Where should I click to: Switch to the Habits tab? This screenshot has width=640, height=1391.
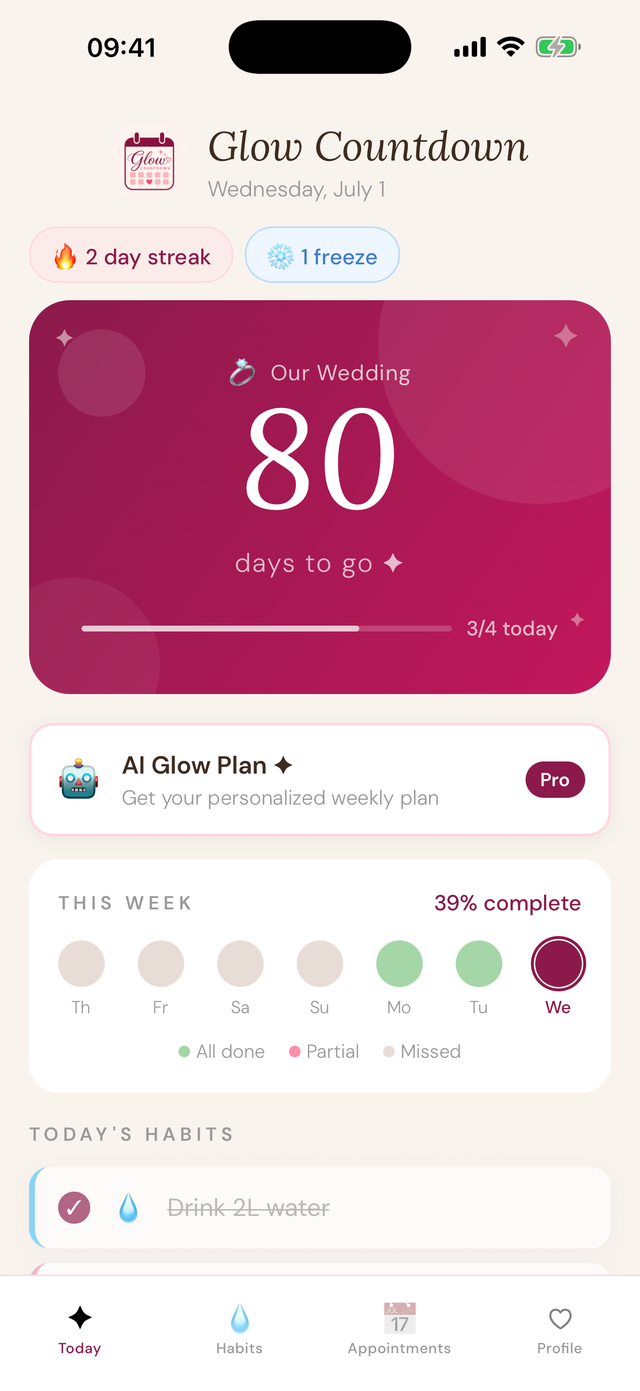pyautogui.click(x=240, y=1330)
